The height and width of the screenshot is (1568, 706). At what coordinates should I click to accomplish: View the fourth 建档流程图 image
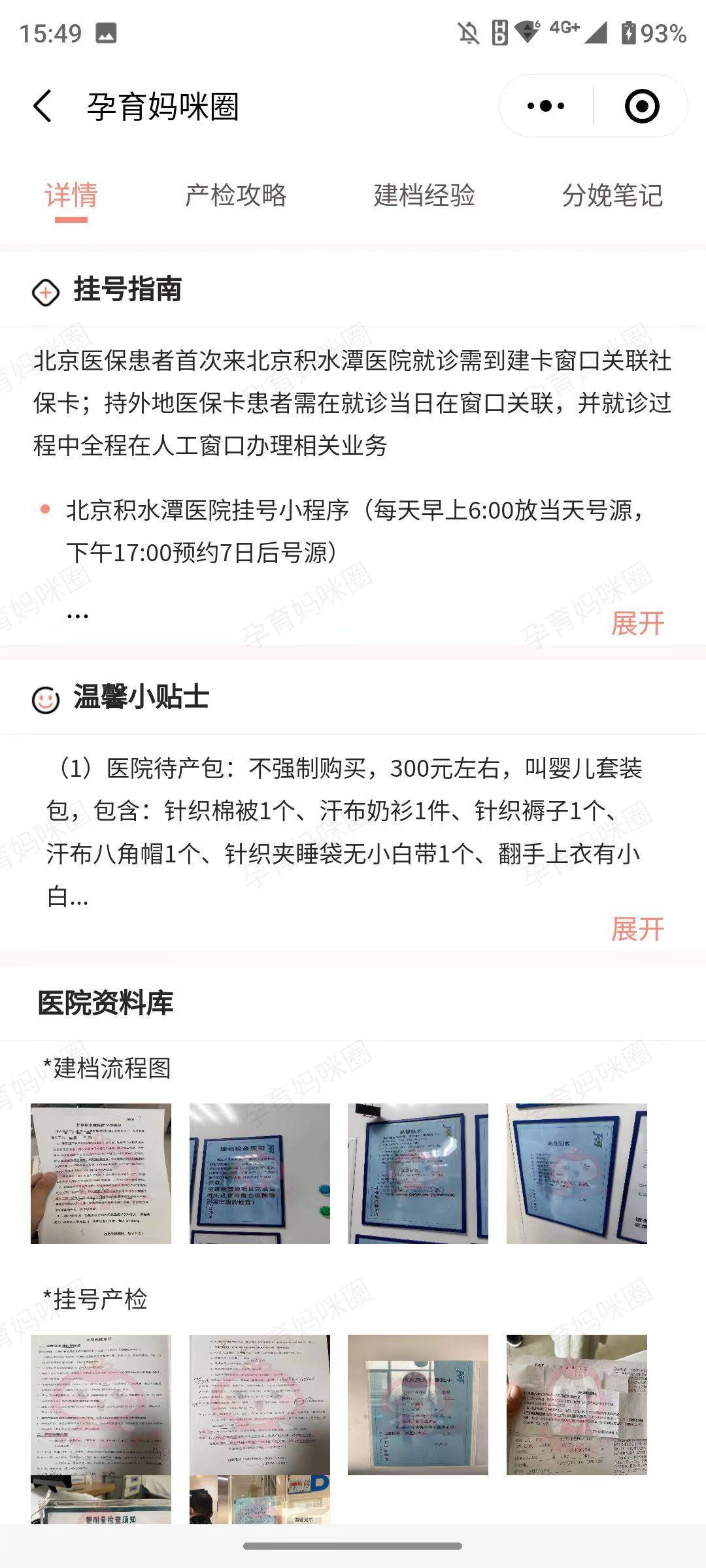(x=577, y=1173)
